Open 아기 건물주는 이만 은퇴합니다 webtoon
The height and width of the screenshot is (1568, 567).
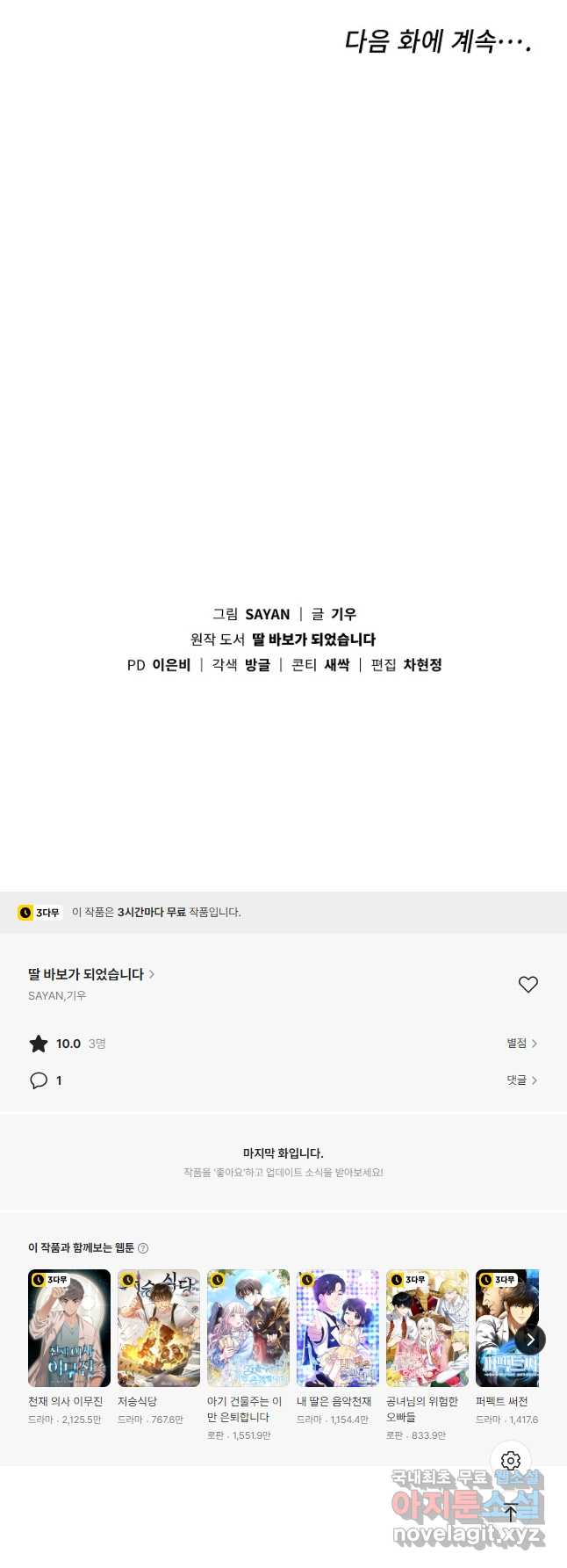coord(248,1328)
